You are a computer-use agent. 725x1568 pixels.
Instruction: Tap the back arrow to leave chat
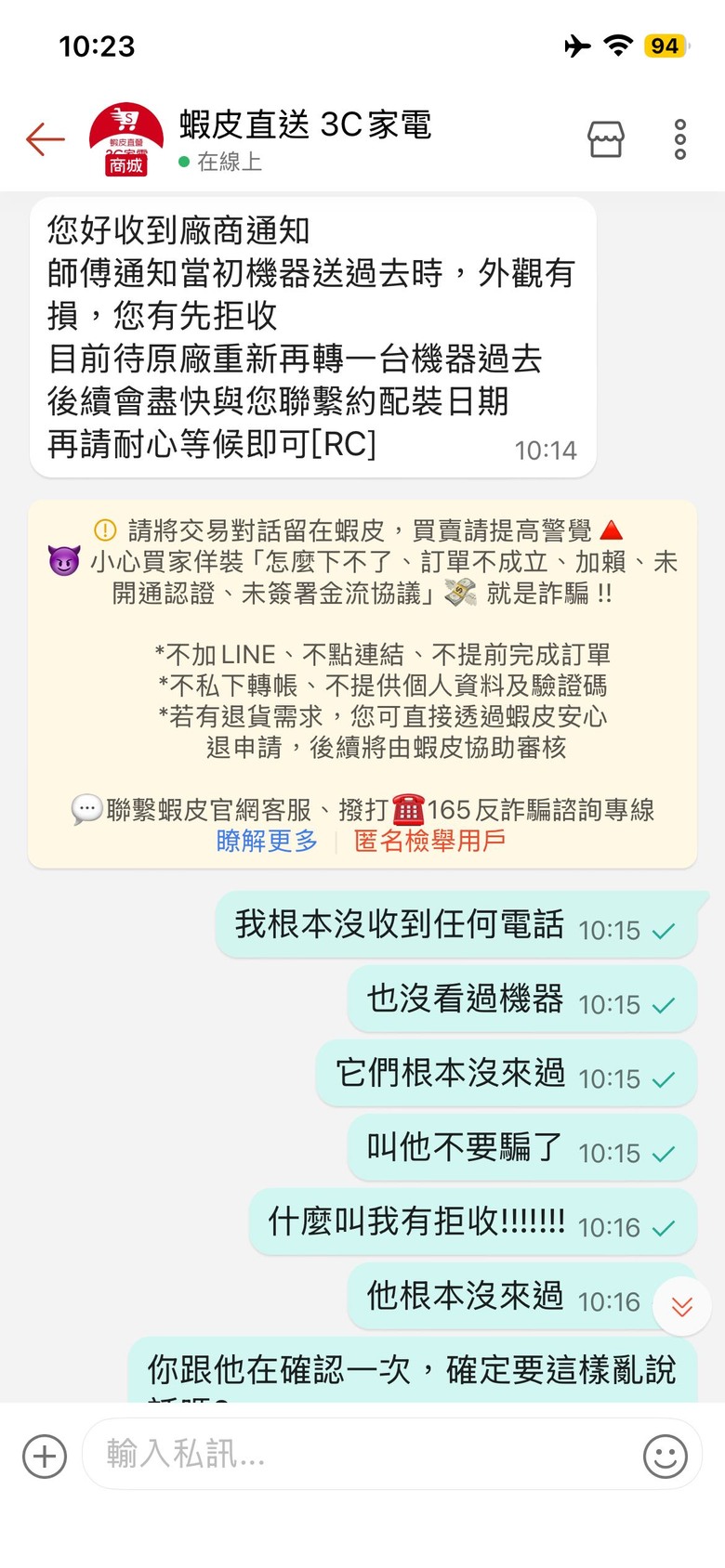(x=45, y=137)
